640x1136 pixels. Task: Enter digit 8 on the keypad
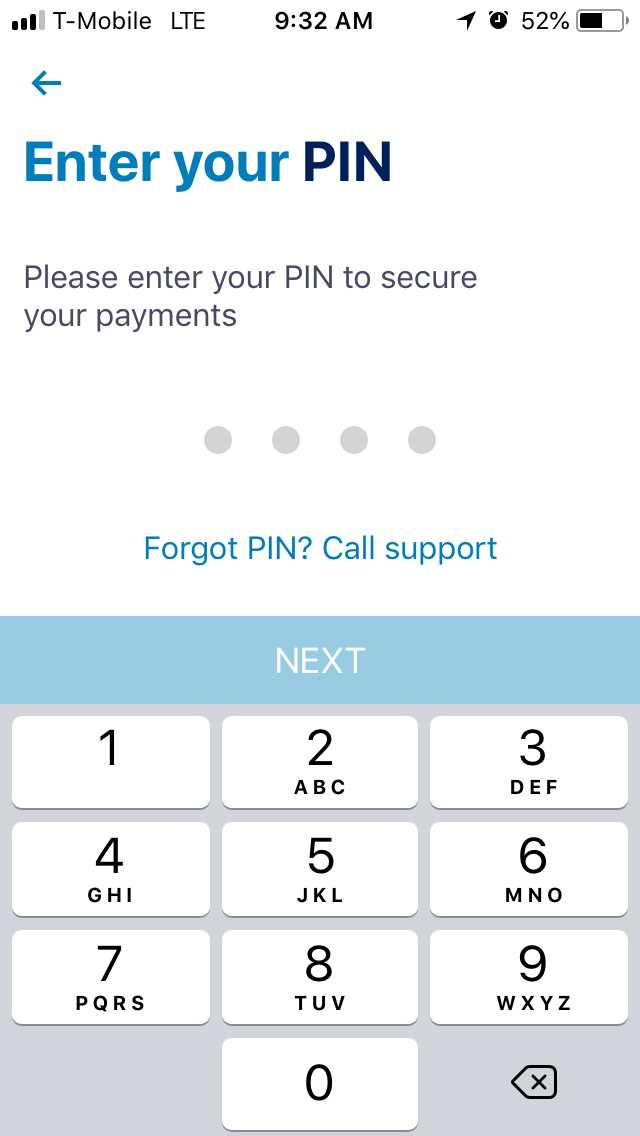320,976
